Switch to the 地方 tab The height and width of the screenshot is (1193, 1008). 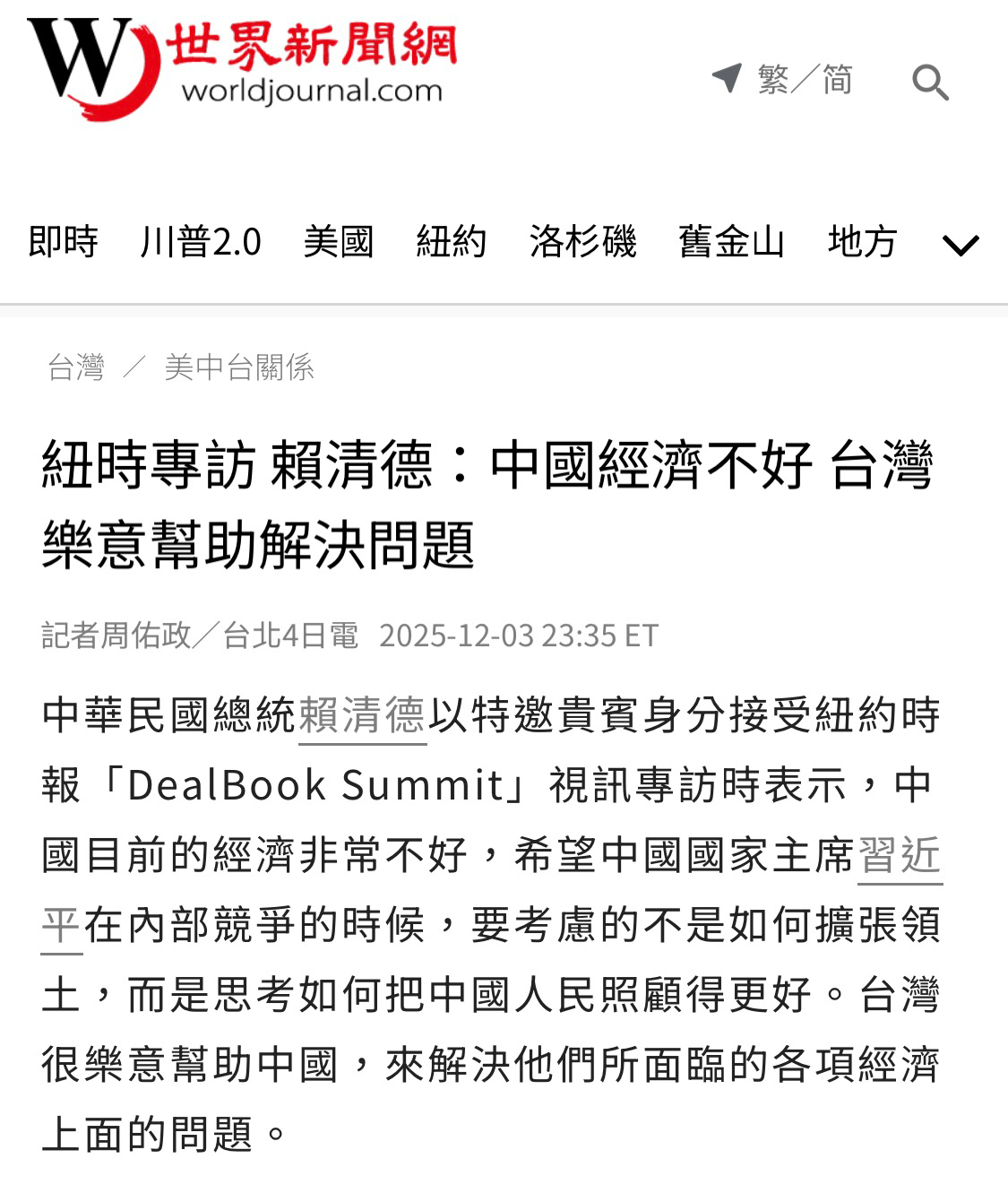click(862, 242)
